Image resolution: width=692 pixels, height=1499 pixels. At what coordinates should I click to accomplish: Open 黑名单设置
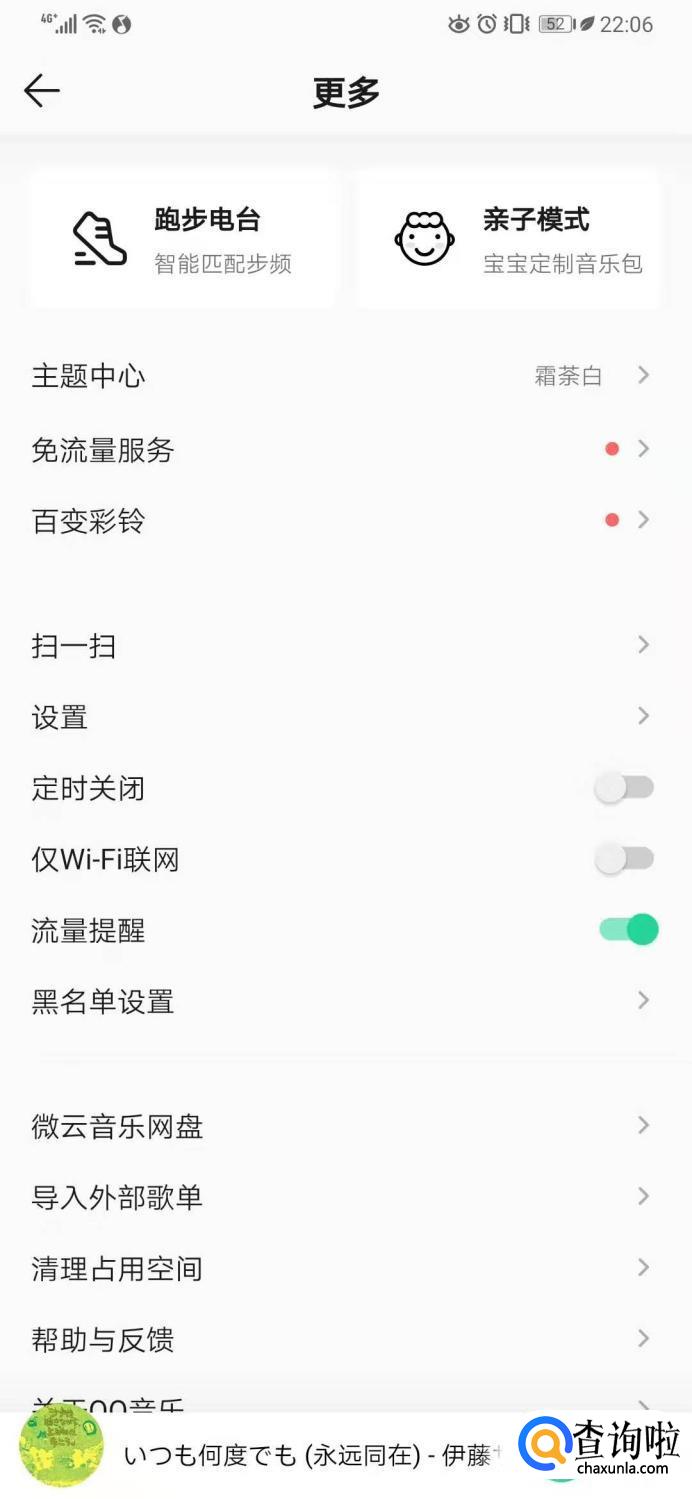pyautogui.click(x=340, y=1001)
